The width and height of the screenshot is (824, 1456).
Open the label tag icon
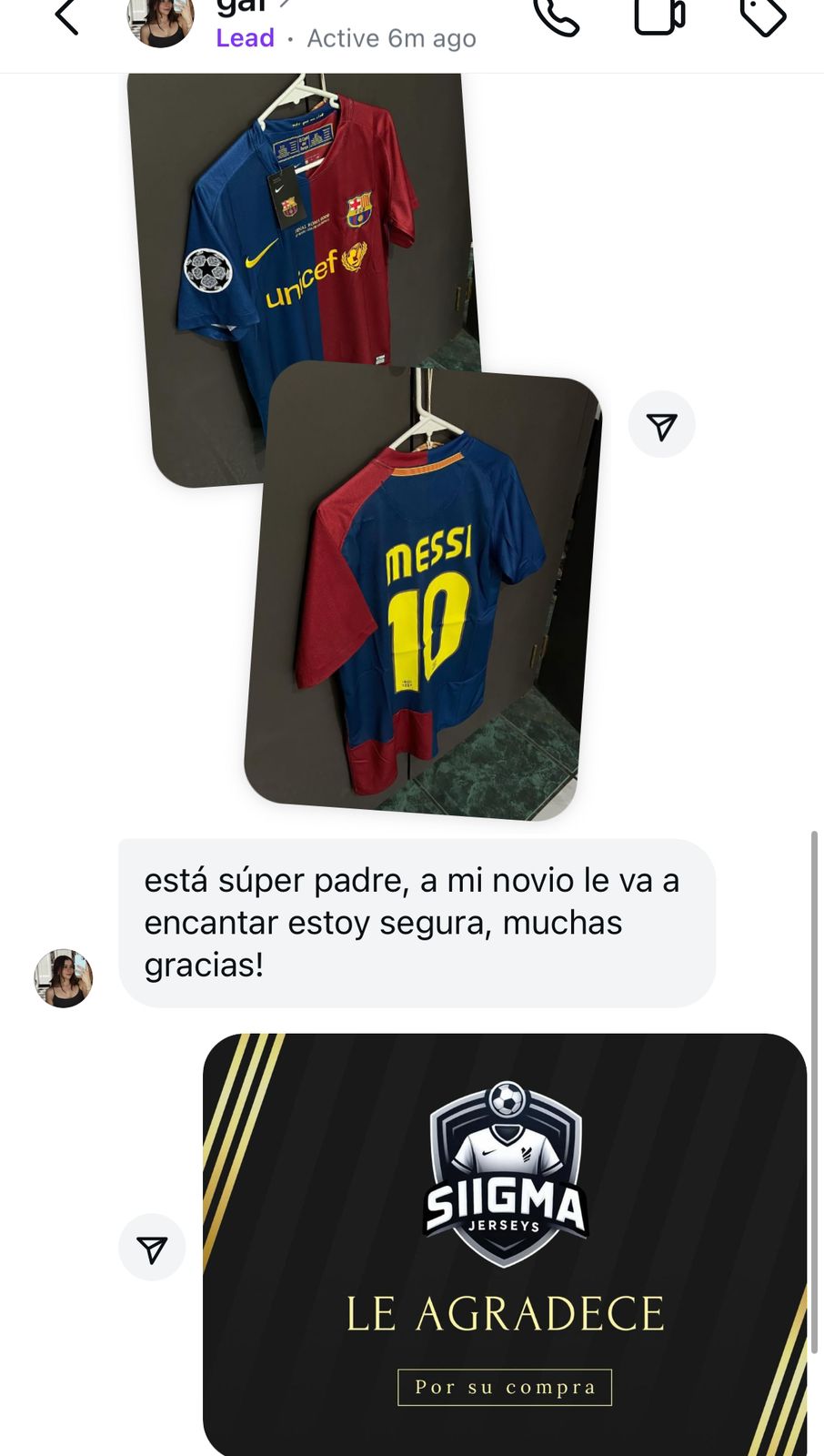click(762, 16)
